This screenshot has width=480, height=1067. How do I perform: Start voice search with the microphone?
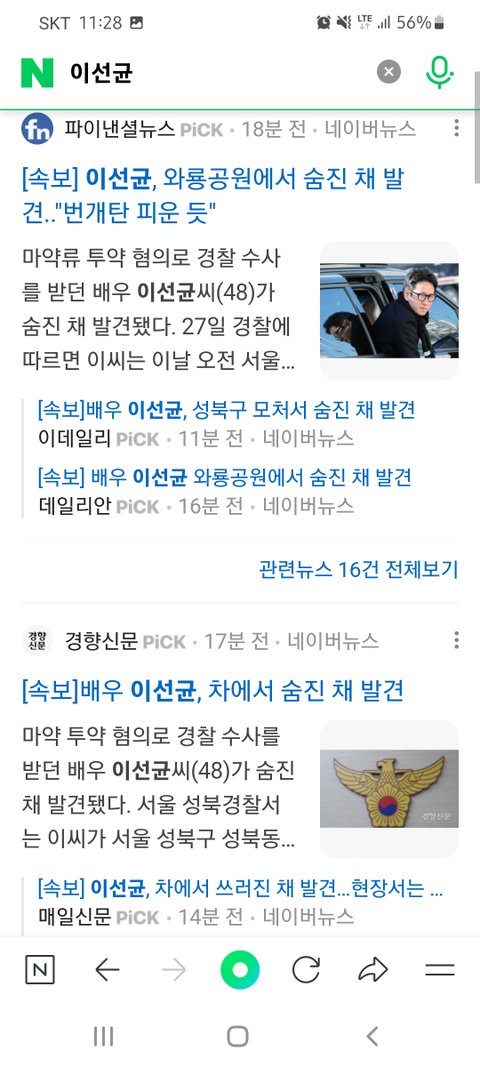(x=440, y=71)
